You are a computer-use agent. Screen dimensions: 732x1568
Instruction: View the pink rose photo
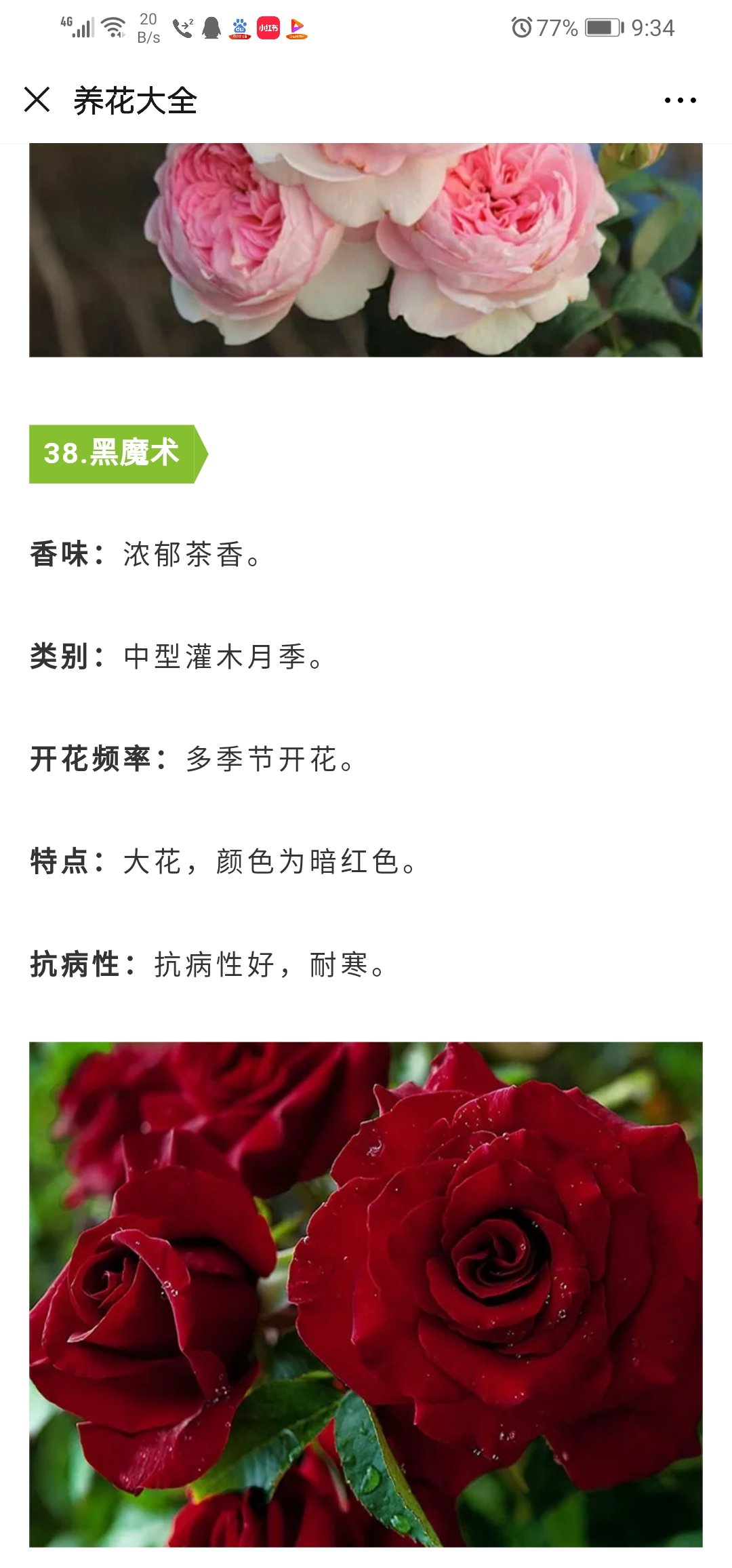(366, 250)
